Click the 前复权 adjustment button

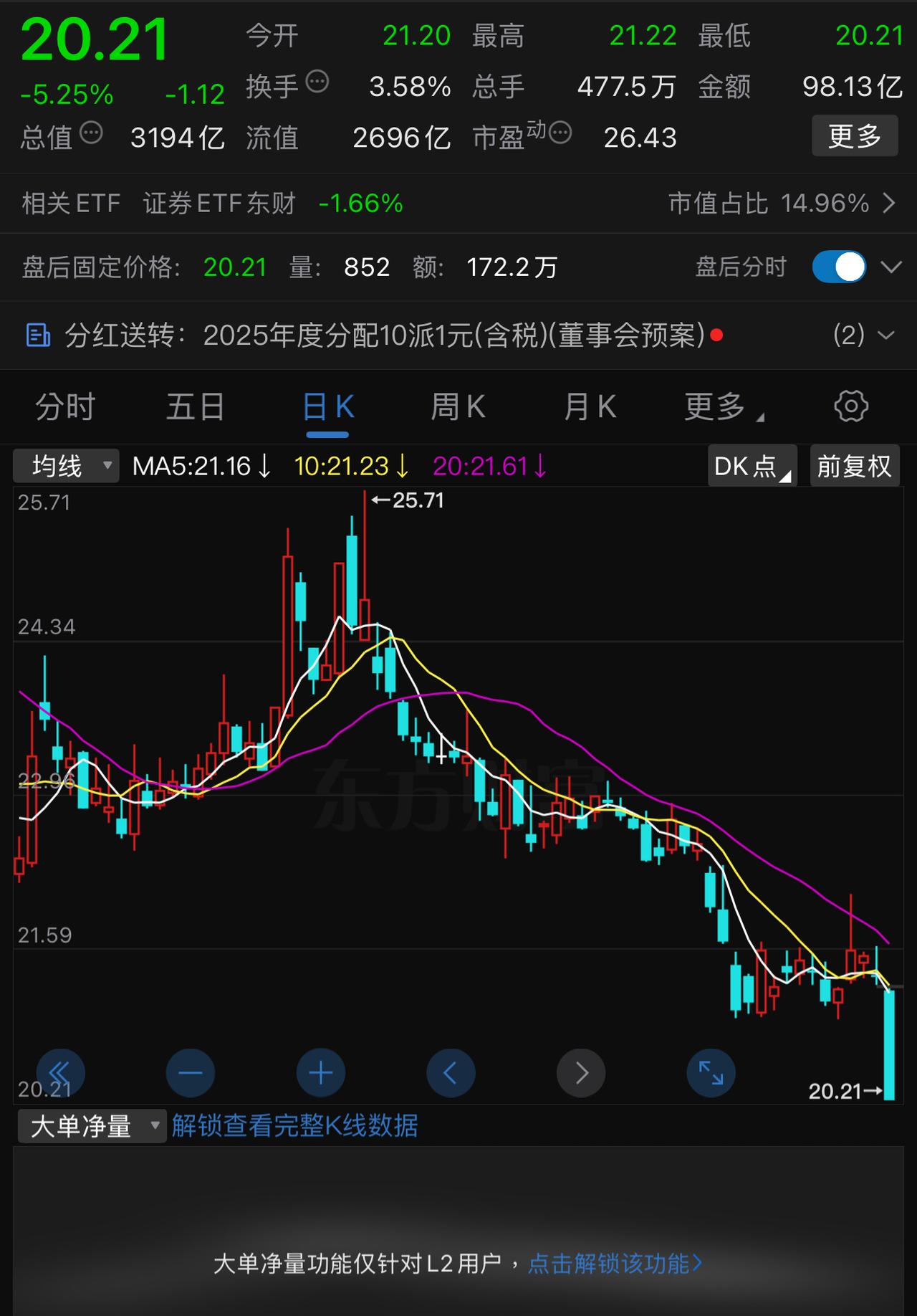[x=854, y=466]
